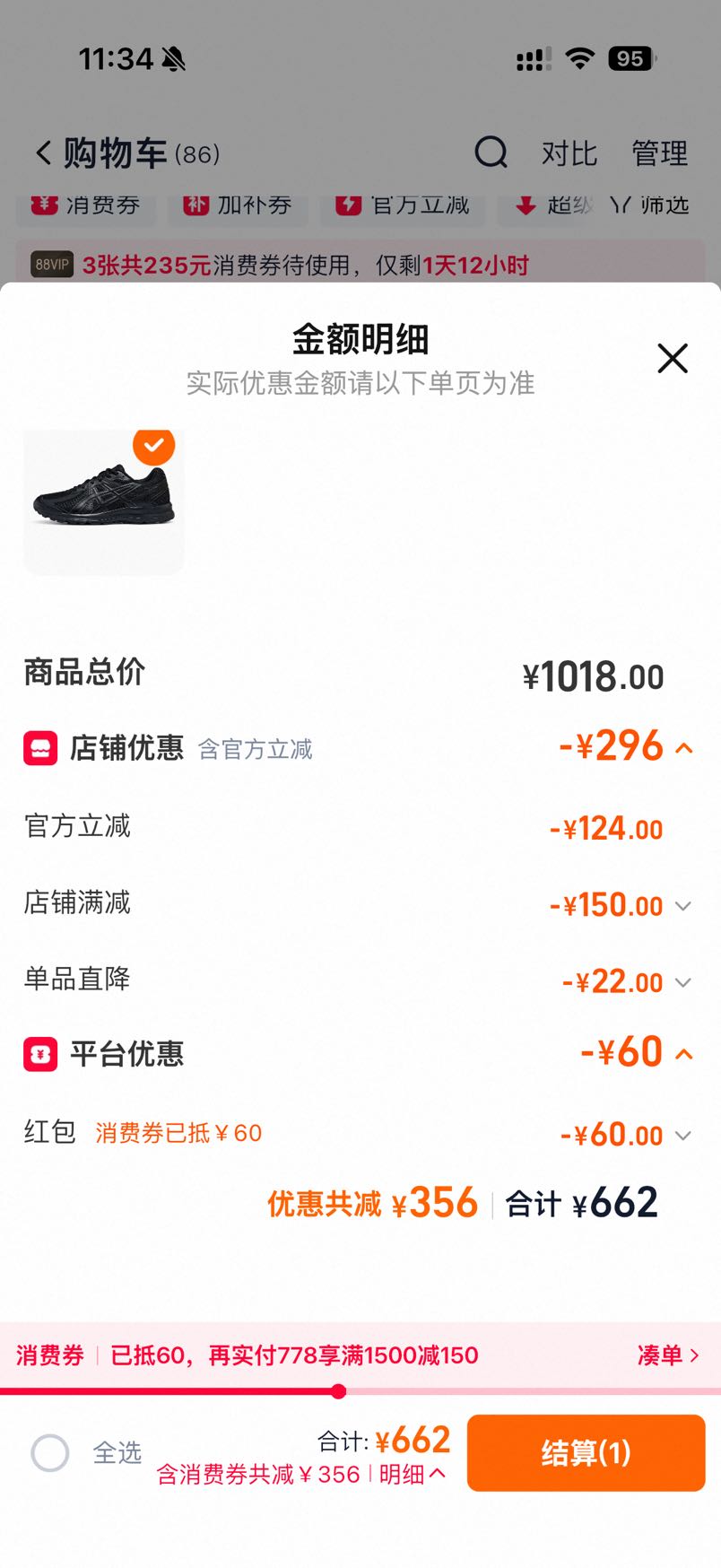Open 凑单 to reach the coupon threshold
Viewport: 721px width, 1568px height.
click(668, 1355)
